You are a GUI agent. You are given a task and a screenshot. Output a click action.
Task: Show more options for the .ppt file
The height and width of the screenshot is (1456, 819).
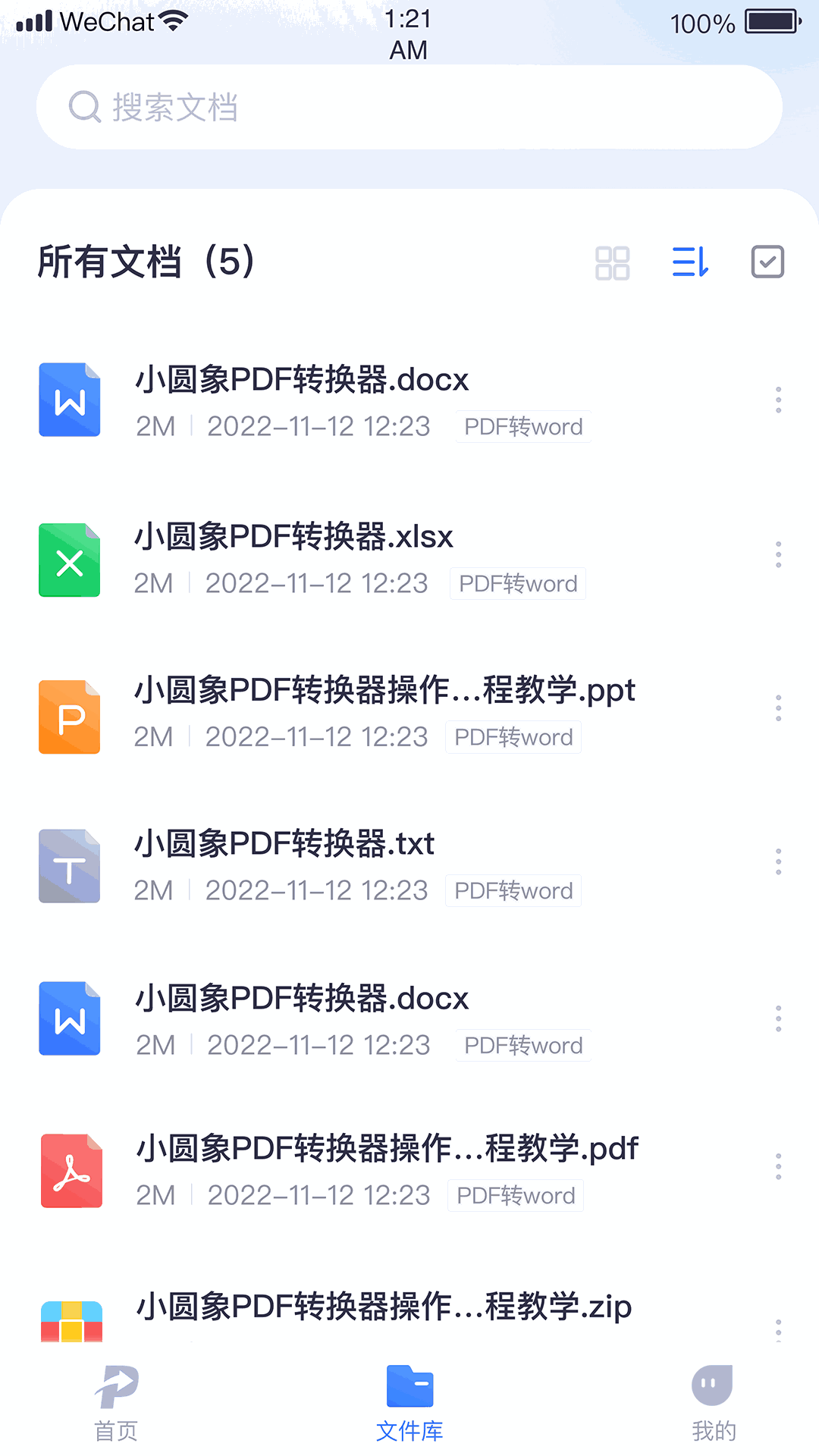pyautogui.click(x=778, y=708)
